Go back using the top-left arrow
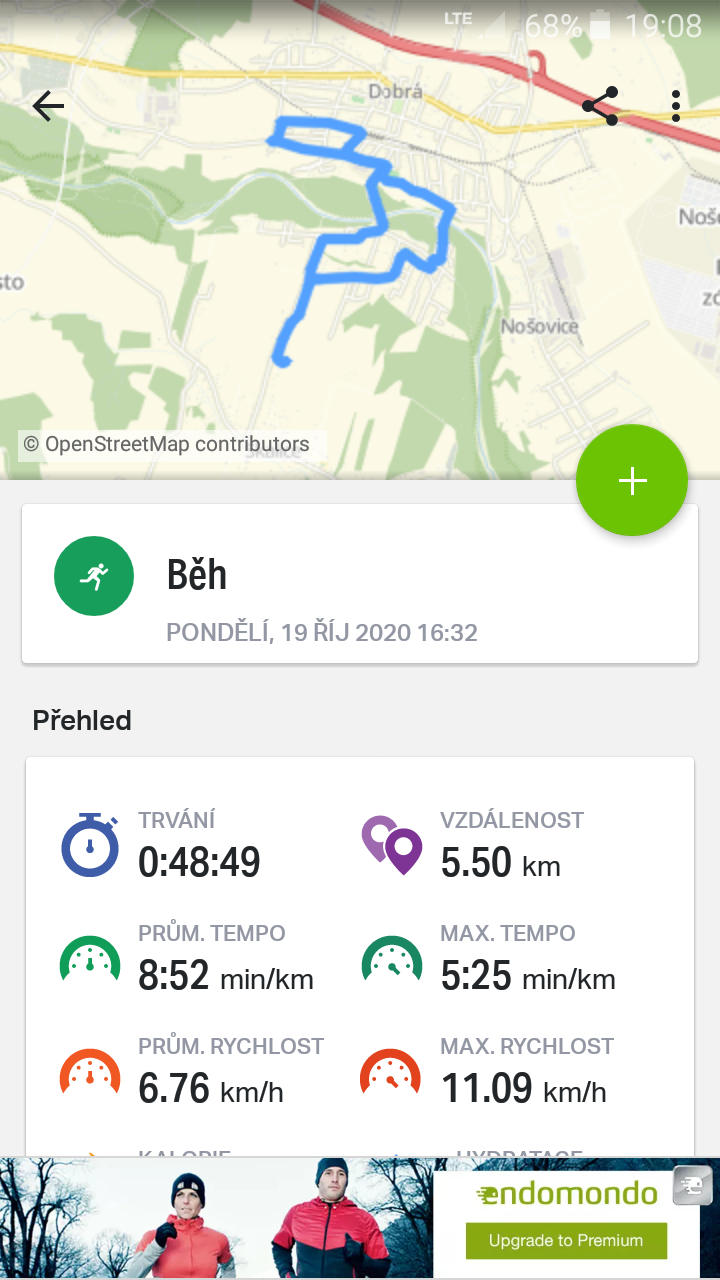This screenshot has height=1280, width=720. click(48, 106)
